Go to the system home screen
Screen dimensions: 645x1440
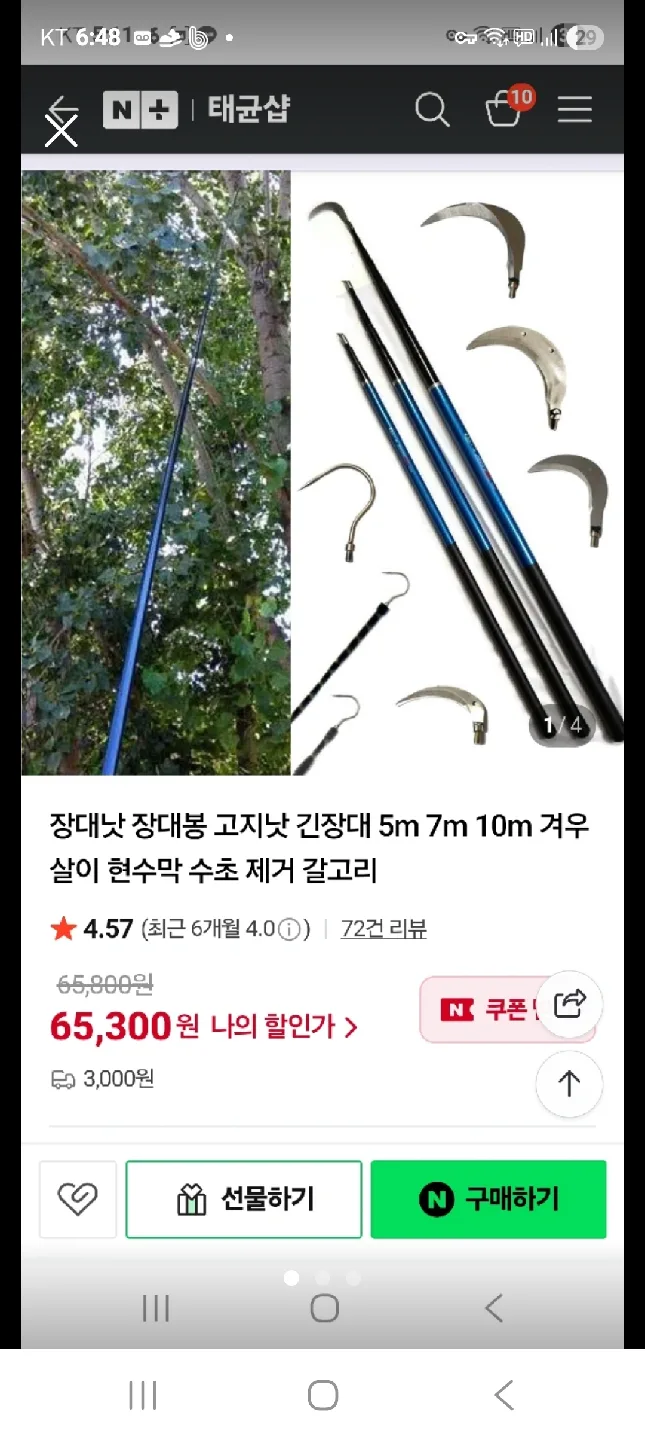point(322,1395)
